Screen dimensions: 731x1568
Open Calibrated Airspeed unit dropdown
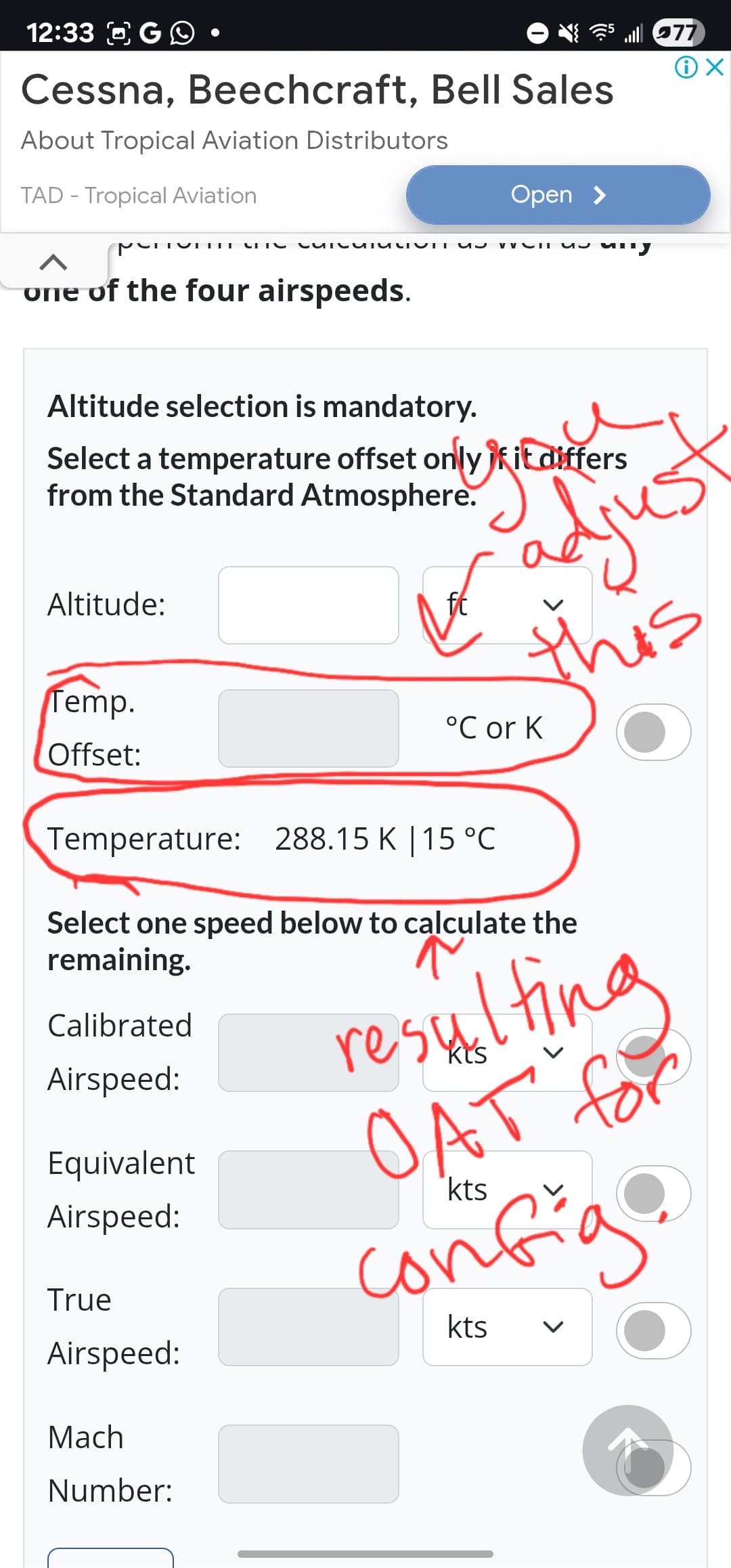pyautogui.click(x=508, y=1053)
